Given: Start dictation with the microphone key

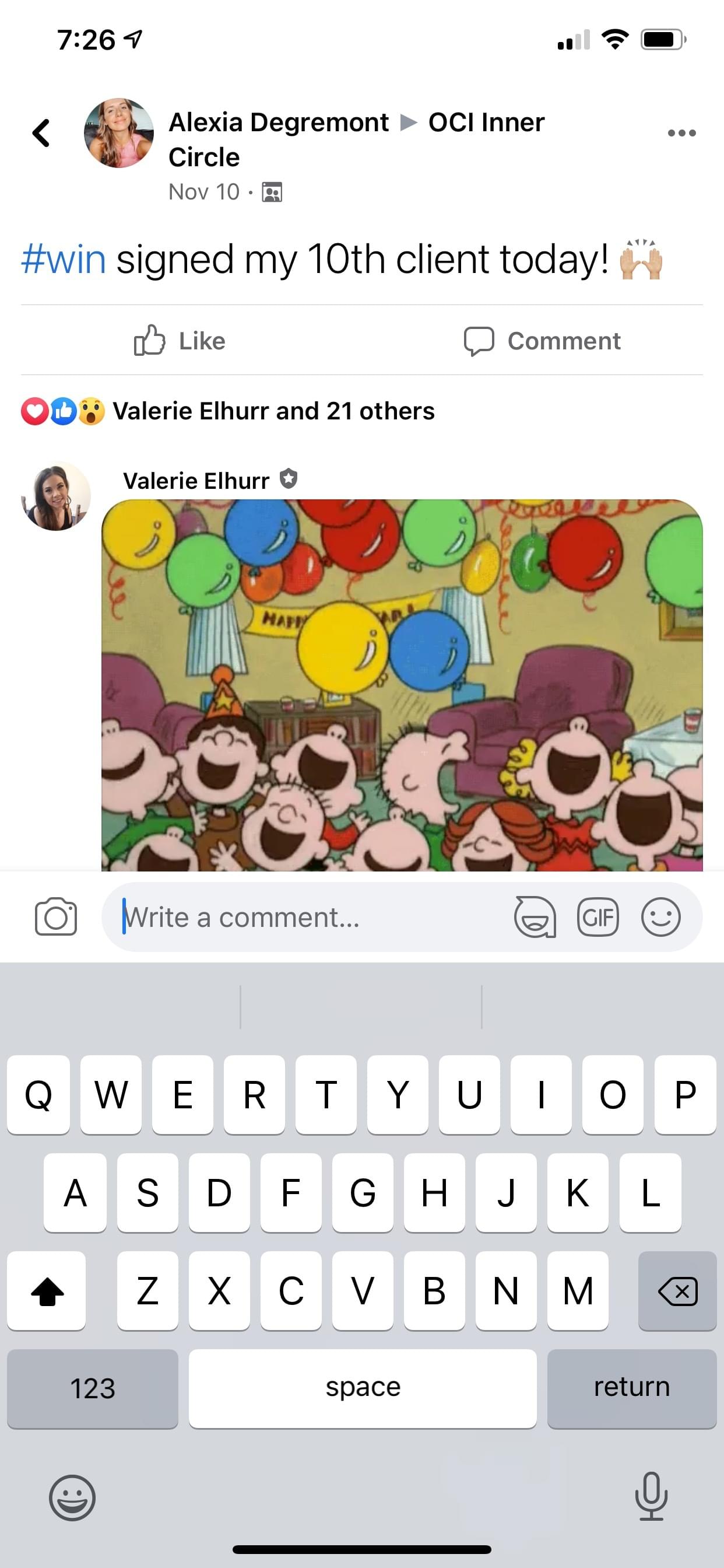Looking at the screenshot, I should point(652,1496).
